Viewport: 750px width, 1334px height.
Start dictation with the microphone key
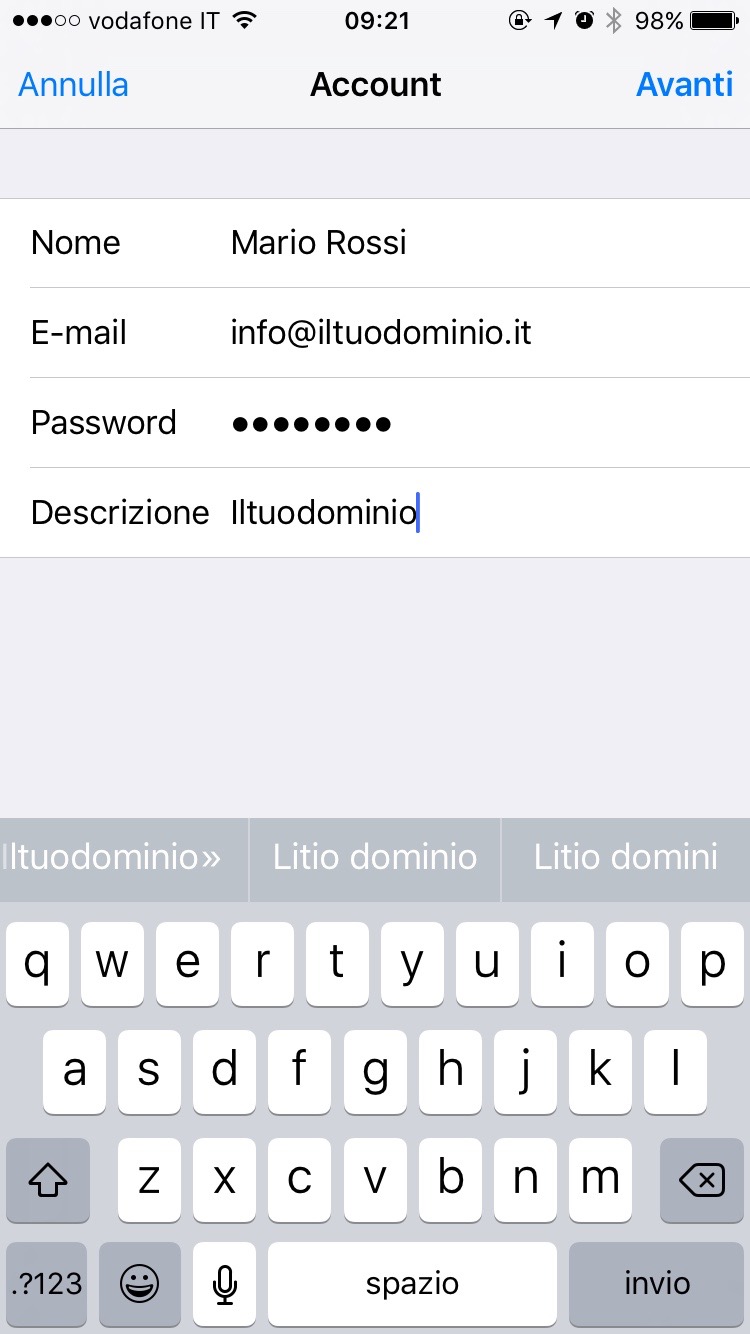click(225, 1284)
